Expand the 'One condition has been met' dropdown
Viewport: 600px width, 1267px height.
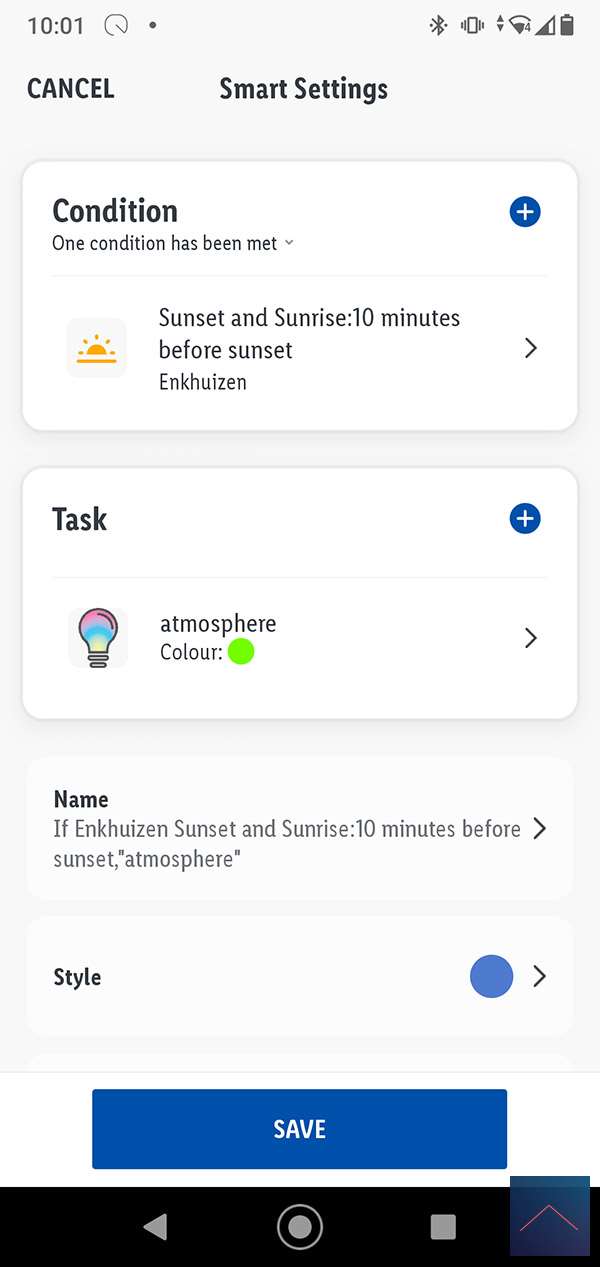click(x=173, y=243)
